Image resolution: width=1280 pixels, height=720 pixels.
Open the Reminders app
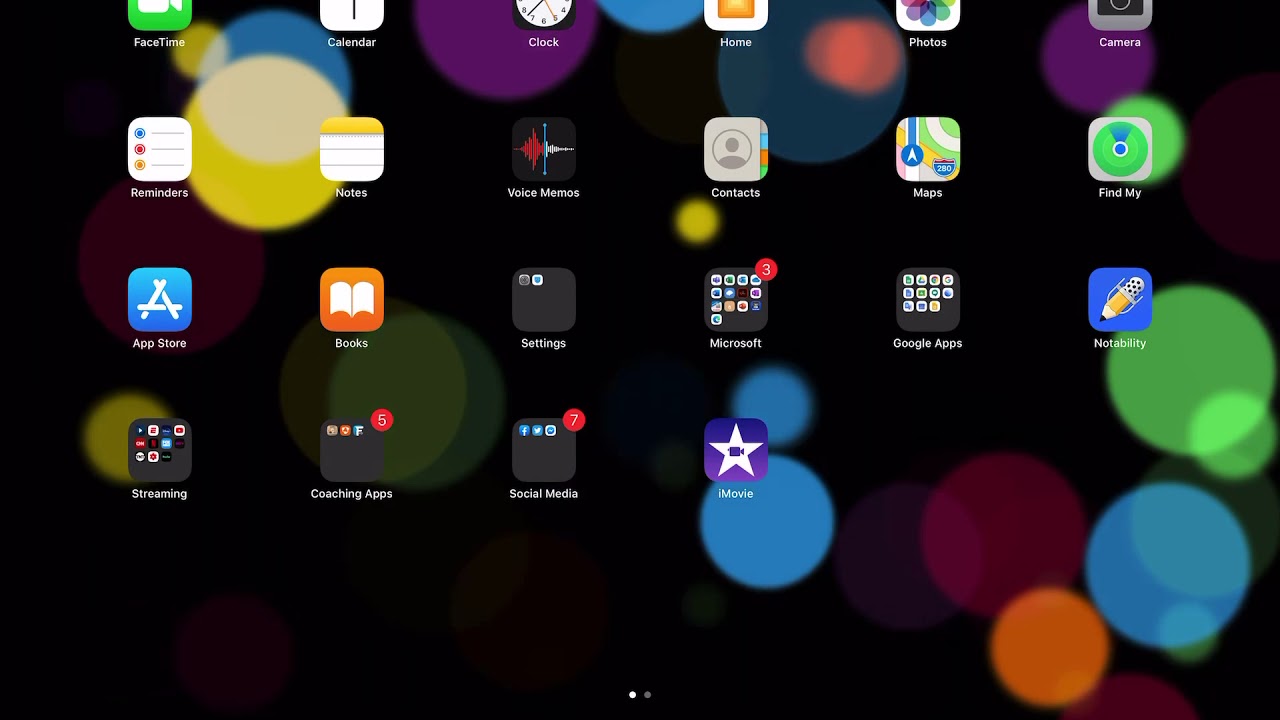click(x=160, y=150)
